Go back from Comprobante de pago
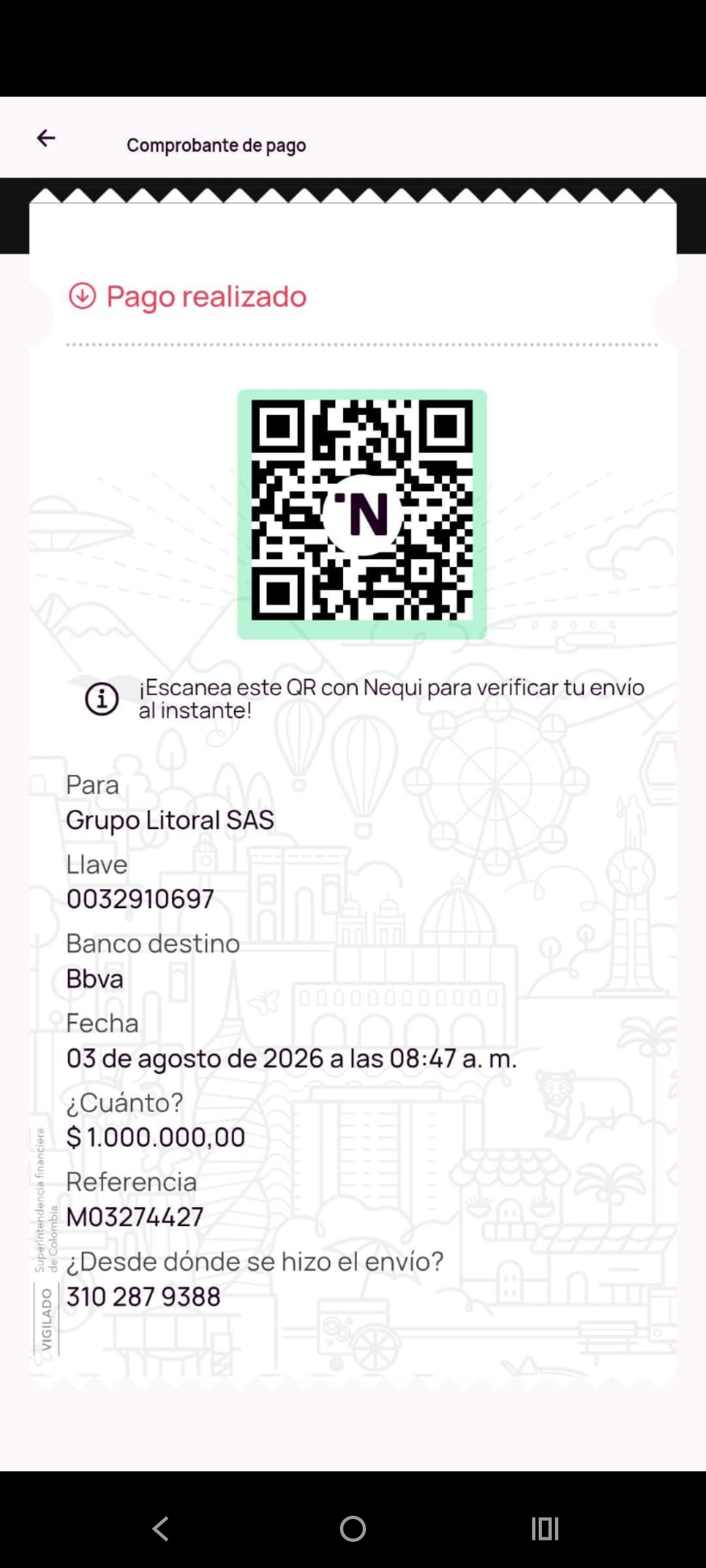Image resolution: width=706 pixels, height=1568 pixels. [46, 138]
